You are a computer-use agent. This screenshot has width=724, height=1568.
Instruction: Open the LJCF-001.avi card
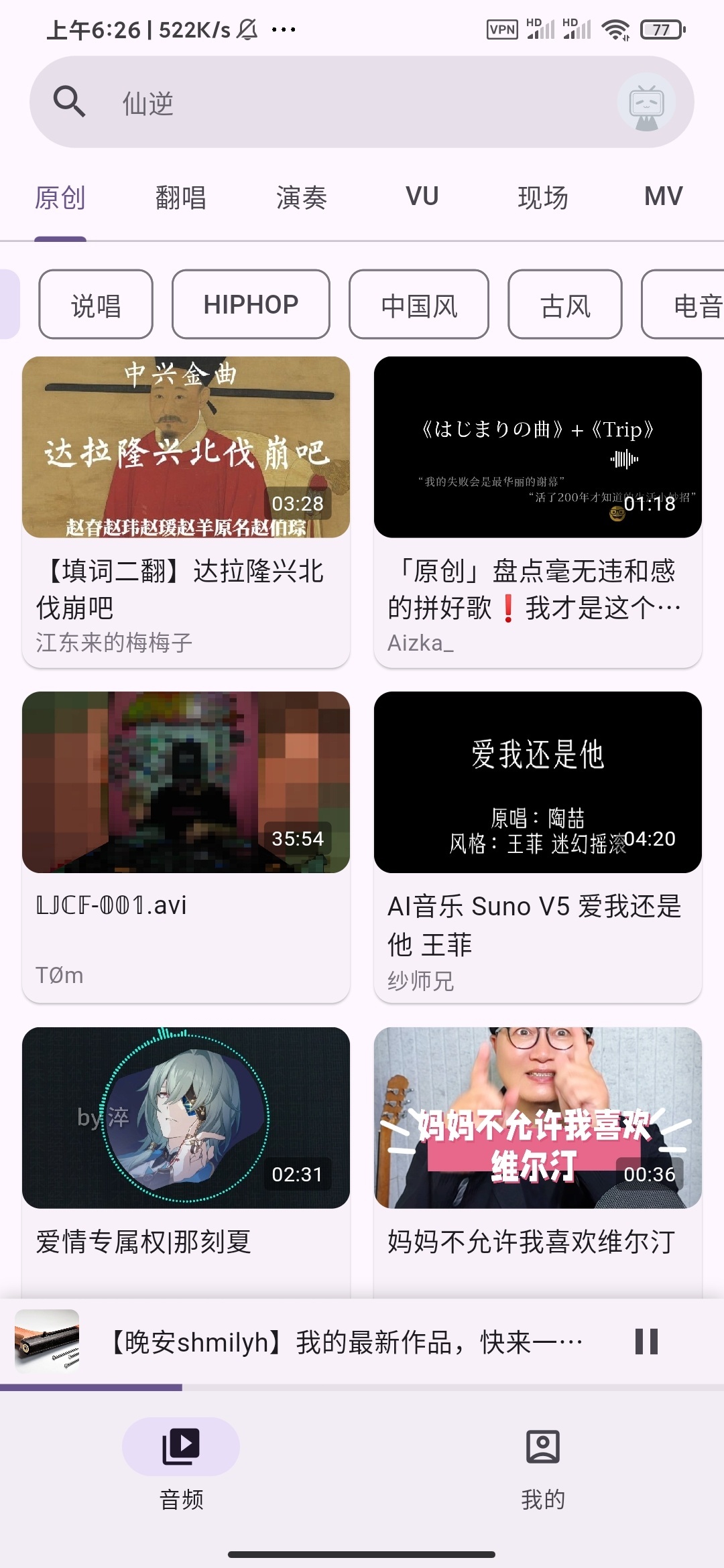[x=186, y=847]
